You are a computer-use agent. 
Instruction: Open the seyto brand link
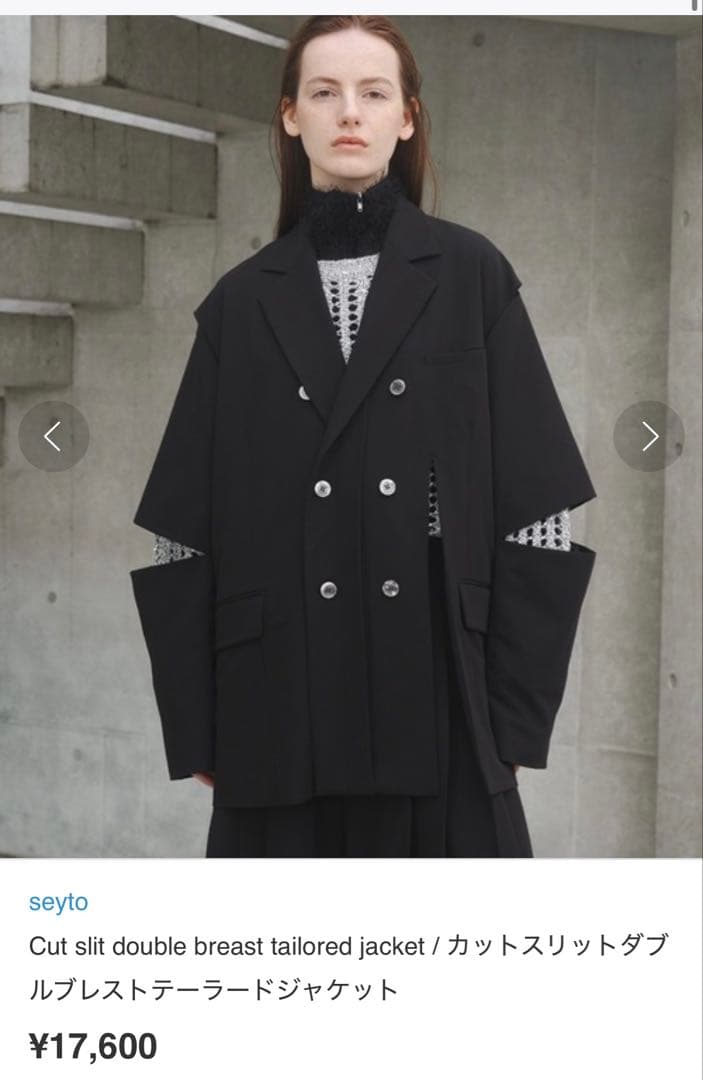point(58,902)
